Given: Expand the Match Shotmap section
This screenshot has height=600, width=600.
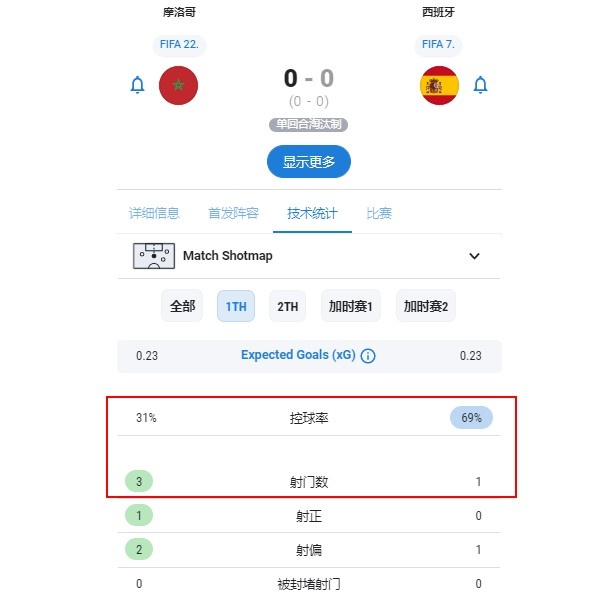Looking at the screenshot, I should (x=474, y=256).
